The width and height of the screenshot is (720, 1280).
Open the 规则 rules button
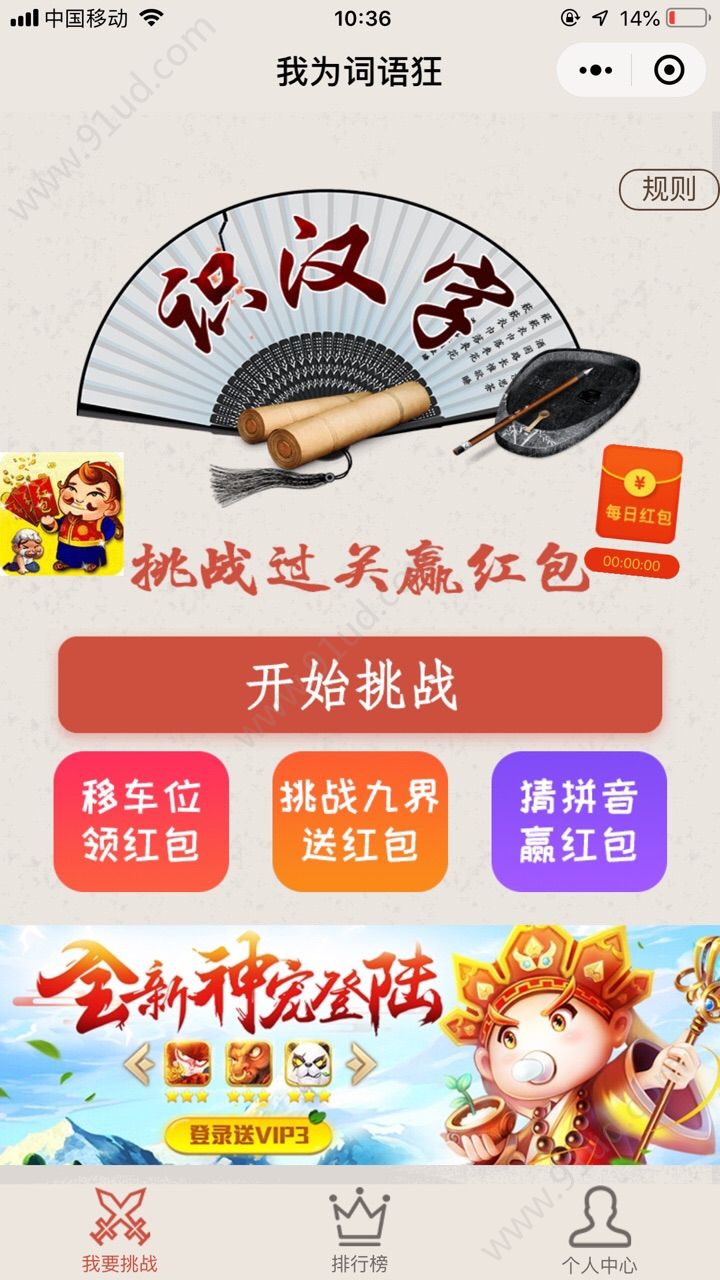pyautogui.click(x=668, y=189)
